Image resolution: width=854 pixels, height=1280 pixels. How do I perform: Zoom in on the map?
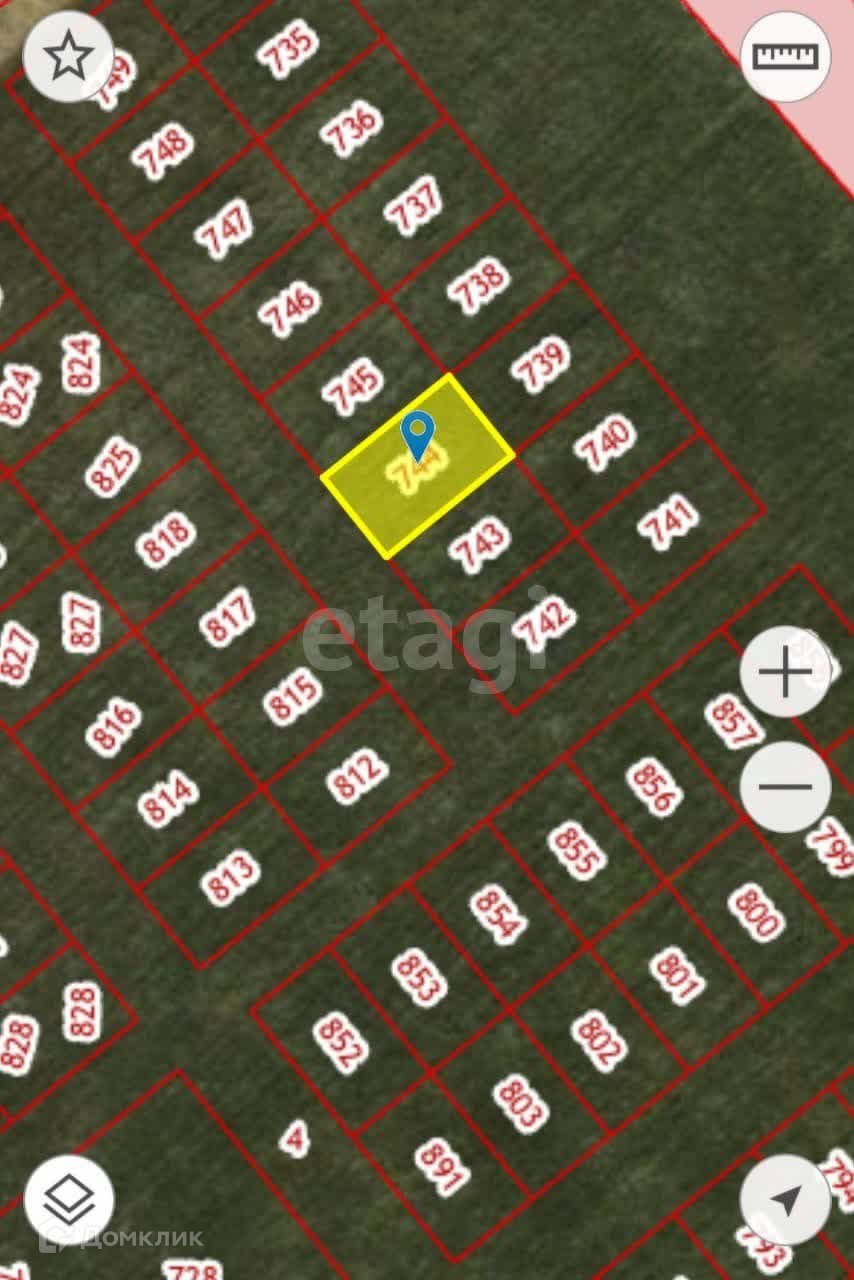tap(785, 674)
